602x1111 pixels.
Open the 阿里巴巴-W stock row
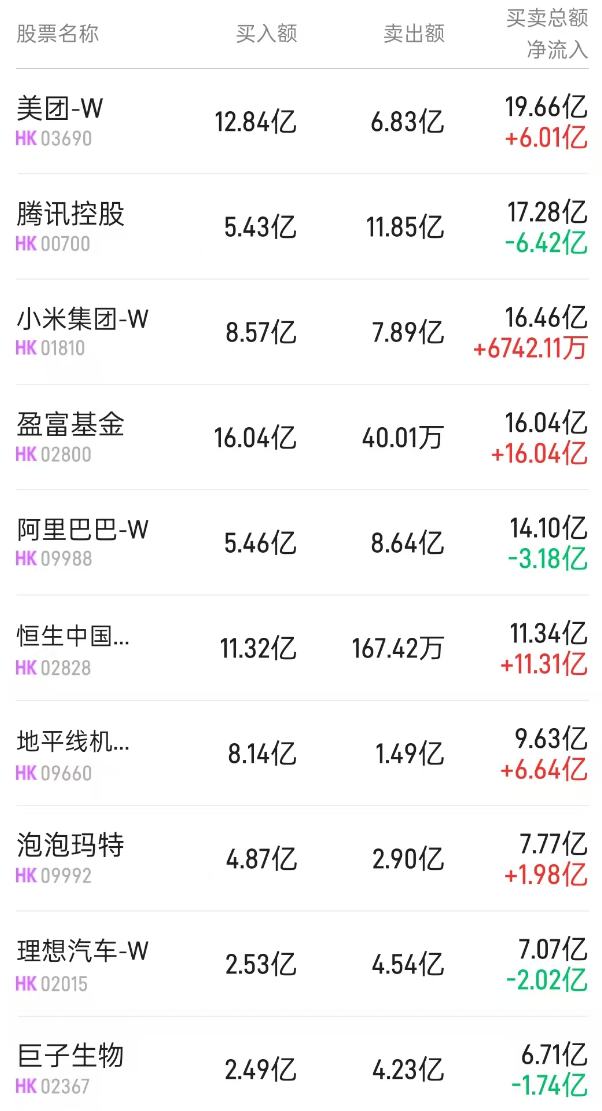[x=301, y=543]
